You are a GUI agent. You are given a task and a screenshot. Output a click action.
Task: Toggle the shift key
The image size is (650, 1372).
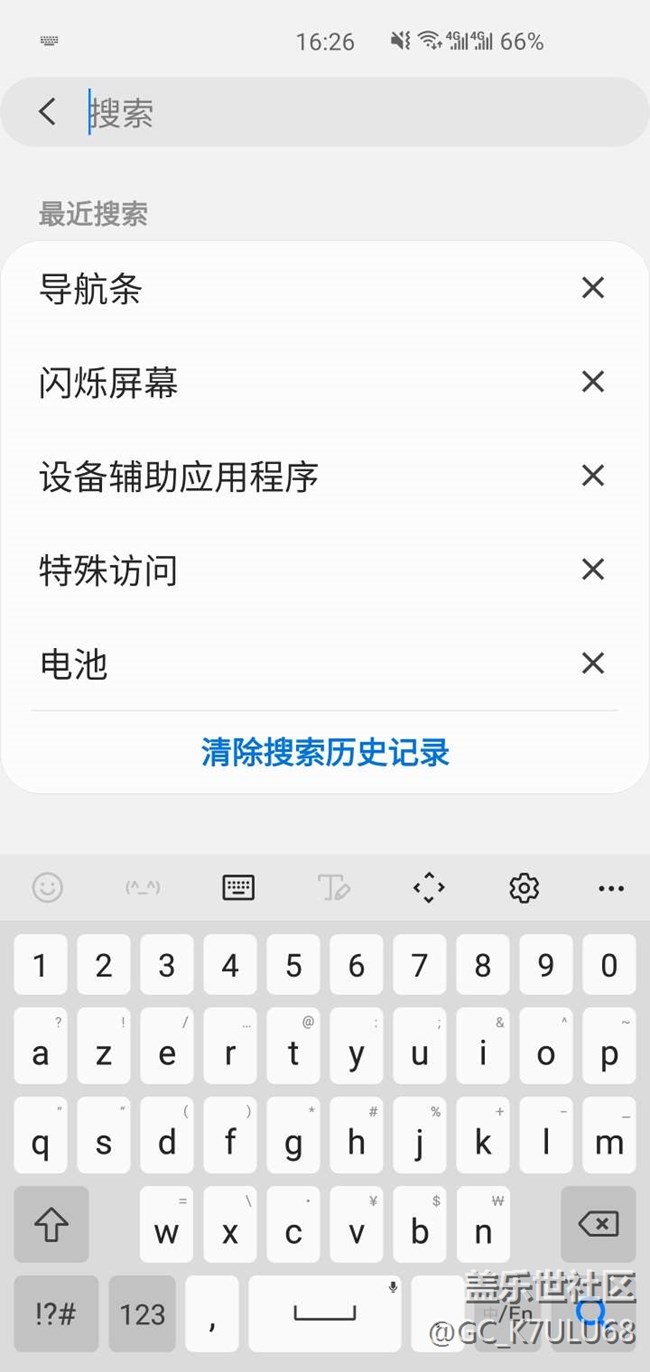coord(51,1224)
